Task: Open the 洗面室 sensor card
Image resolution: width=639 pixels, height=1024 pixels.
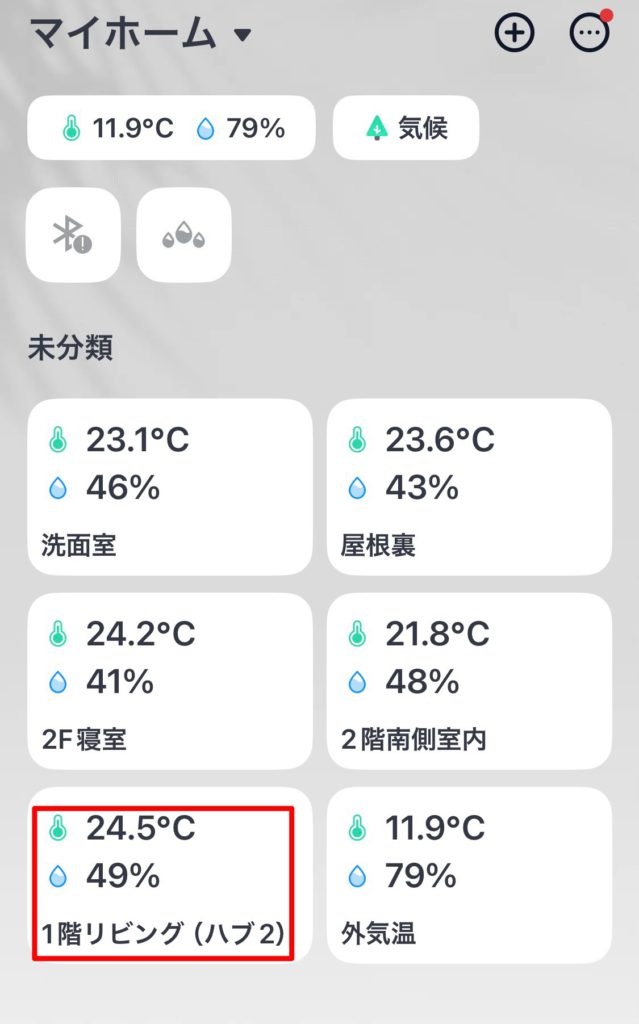Action: 170,487
